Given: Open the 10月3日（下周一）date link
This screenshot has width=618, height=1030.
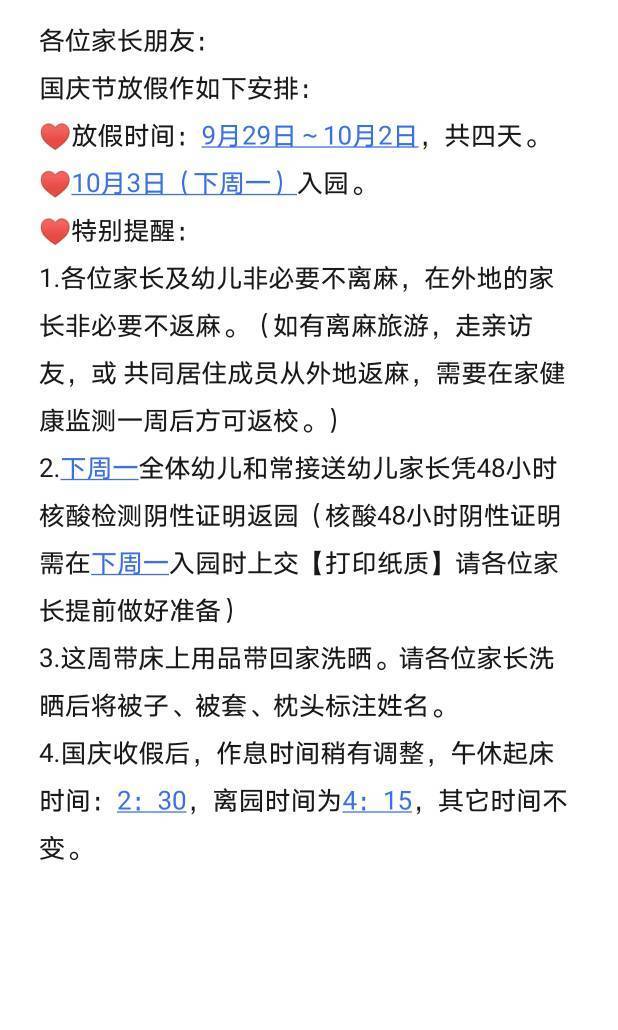Looking at the screenshot, I should [183, 184].
